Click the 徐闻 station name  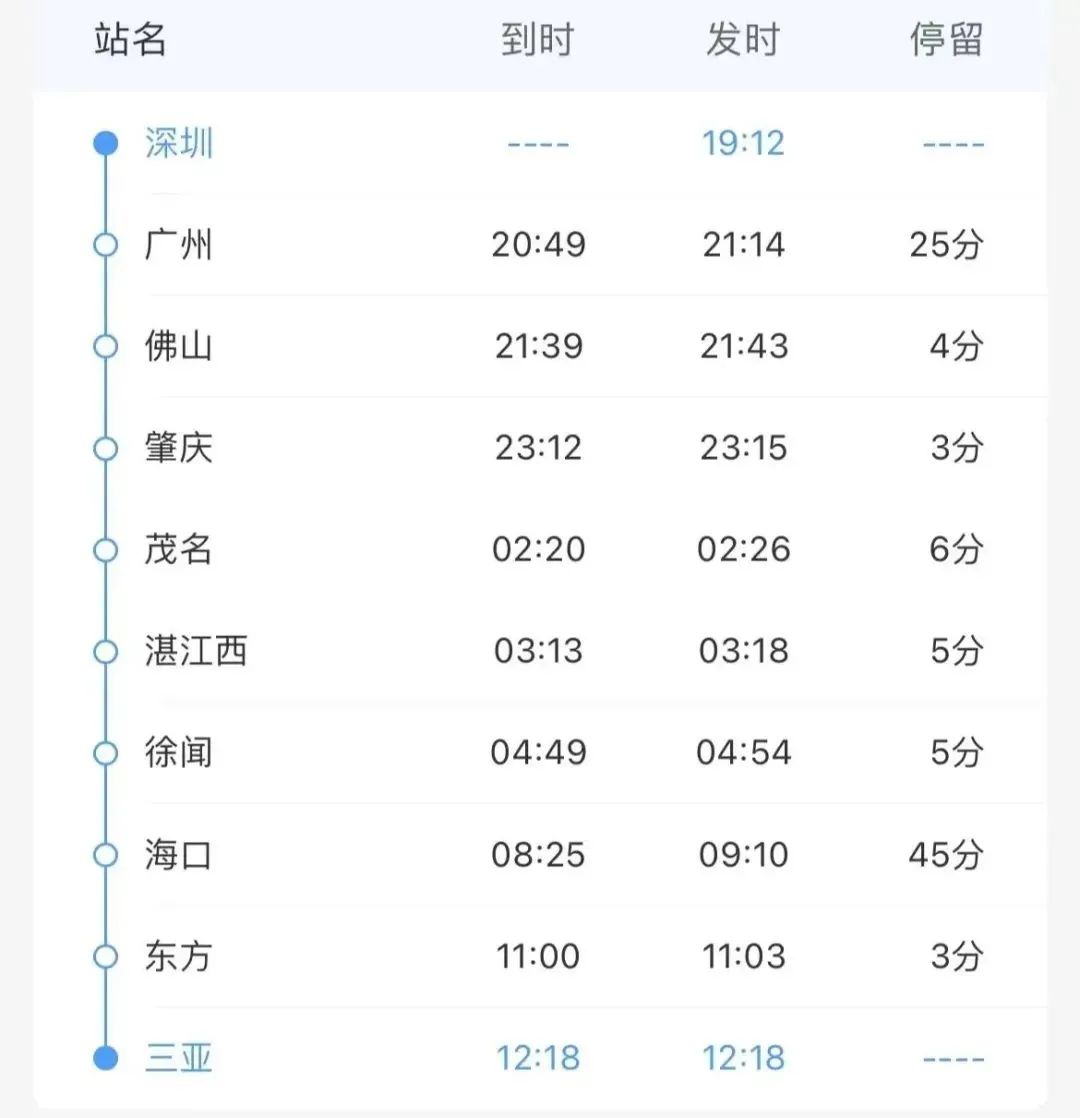tap(176, 753)
